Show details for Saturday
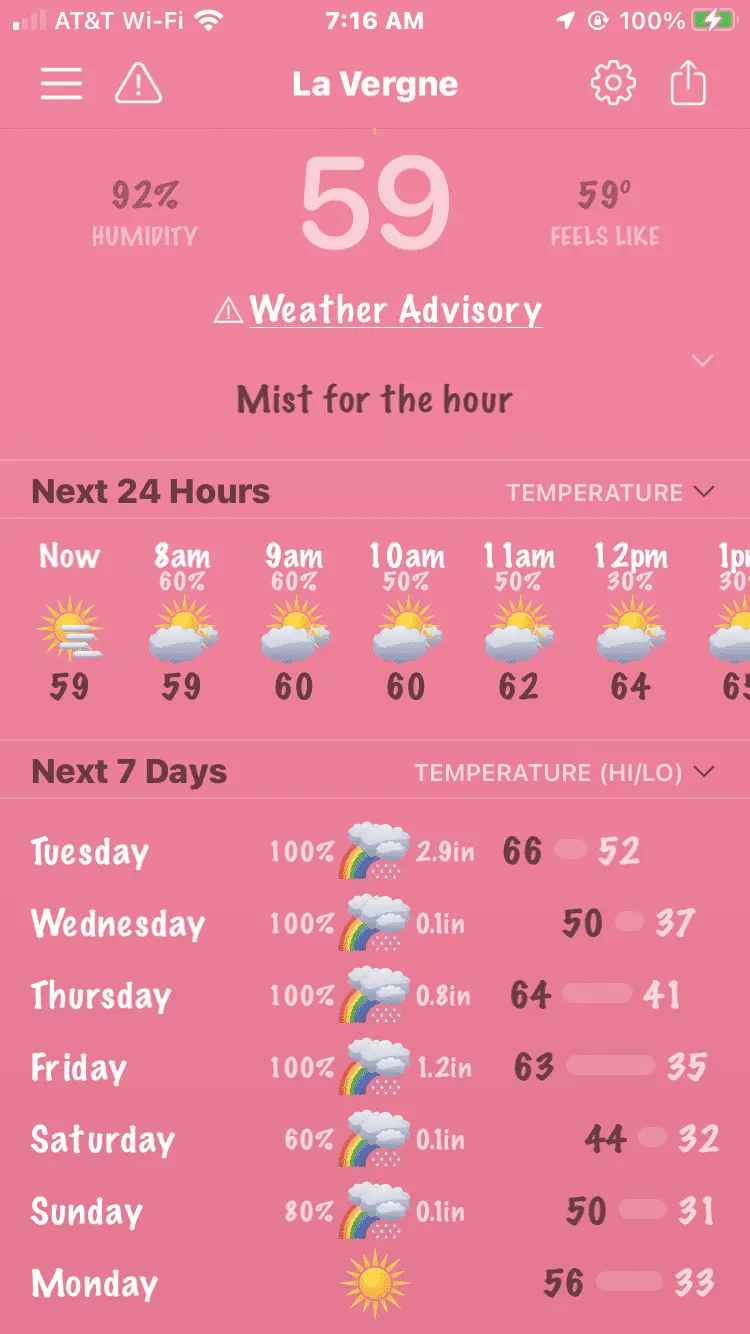Image resolution: width=750 pixels, height=1334 pixels. tap(375, 1139)
